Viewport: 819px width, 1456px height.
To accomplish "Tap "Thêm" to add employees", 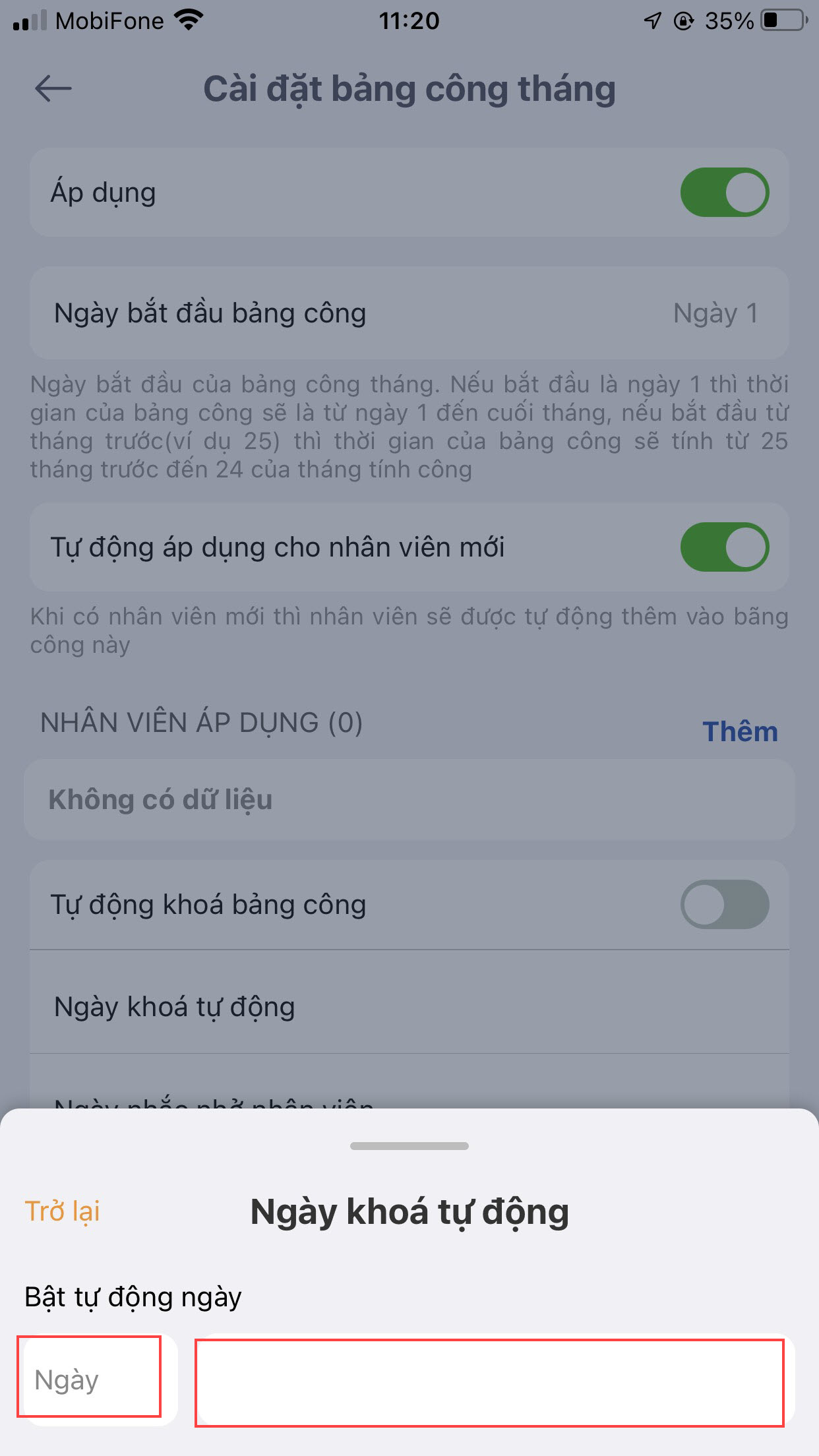I will [x=740, y=732].
